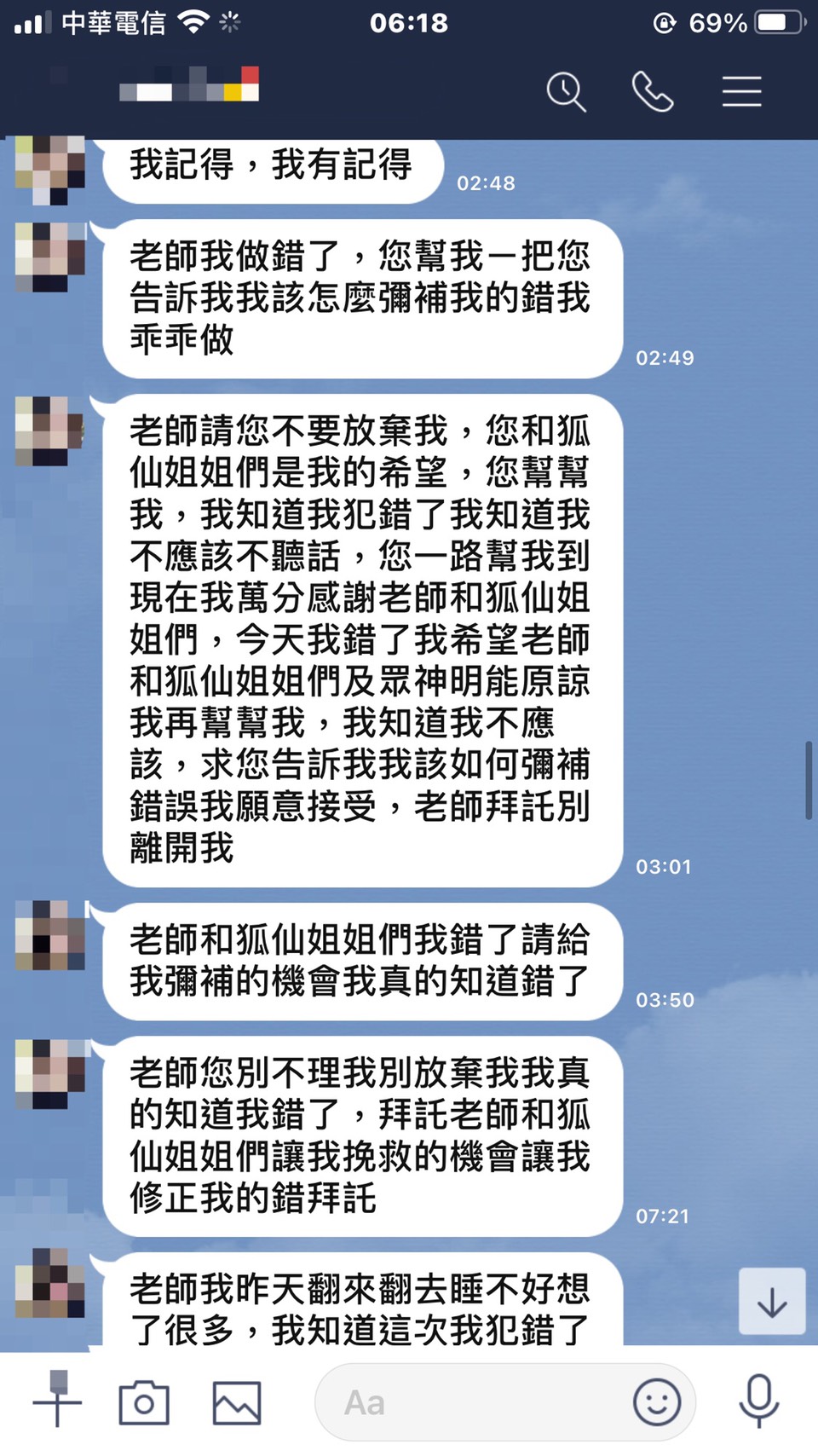
Task: Open the plus attachment menu
Action: click(57, 1401)
